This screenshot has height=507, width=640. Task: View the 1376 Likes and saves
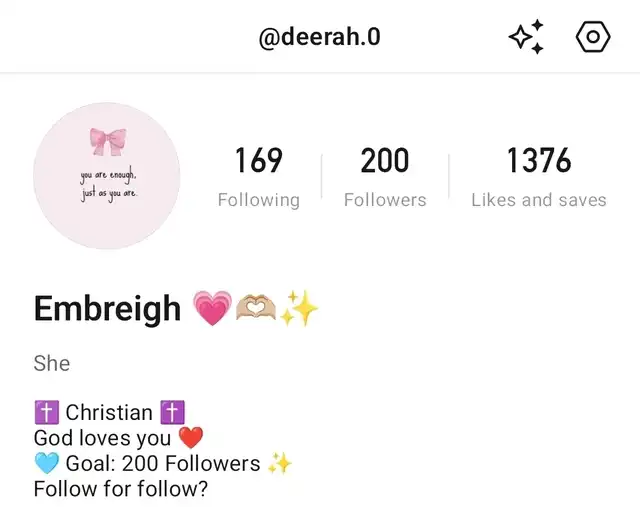538,177
